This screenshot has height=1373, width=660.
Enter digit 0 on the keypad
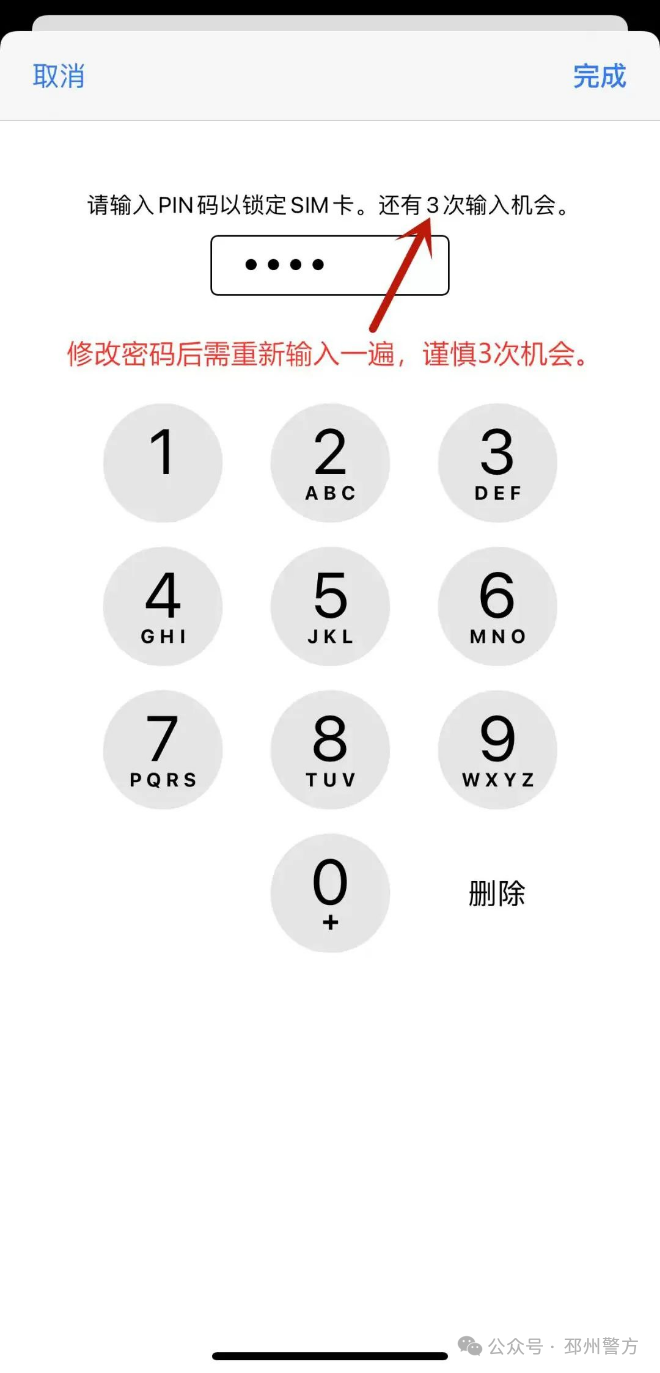pos(330,893)
